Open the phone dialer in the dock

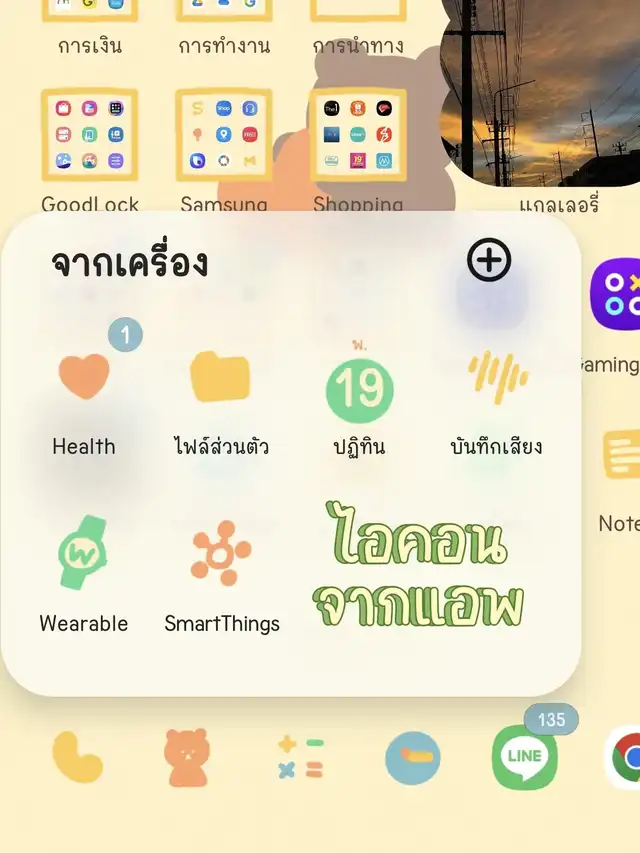77,757
